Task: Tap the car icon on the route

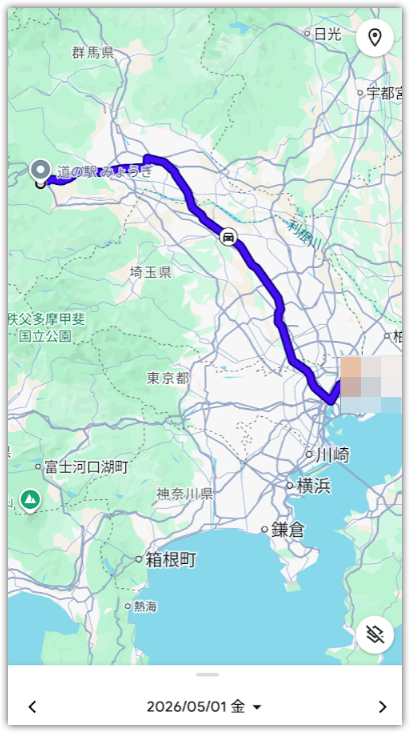Action: (228, 237)
